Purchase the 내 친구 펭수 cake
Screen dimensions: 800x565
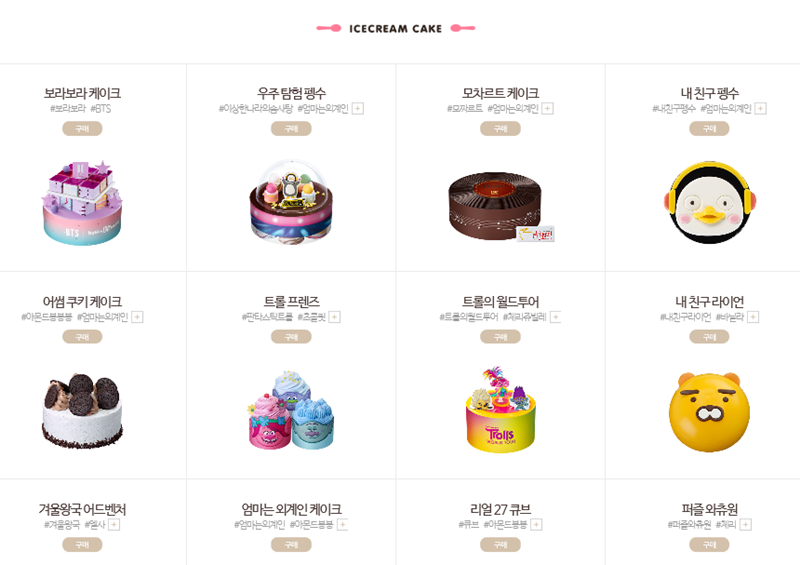[x=709, y=128]
